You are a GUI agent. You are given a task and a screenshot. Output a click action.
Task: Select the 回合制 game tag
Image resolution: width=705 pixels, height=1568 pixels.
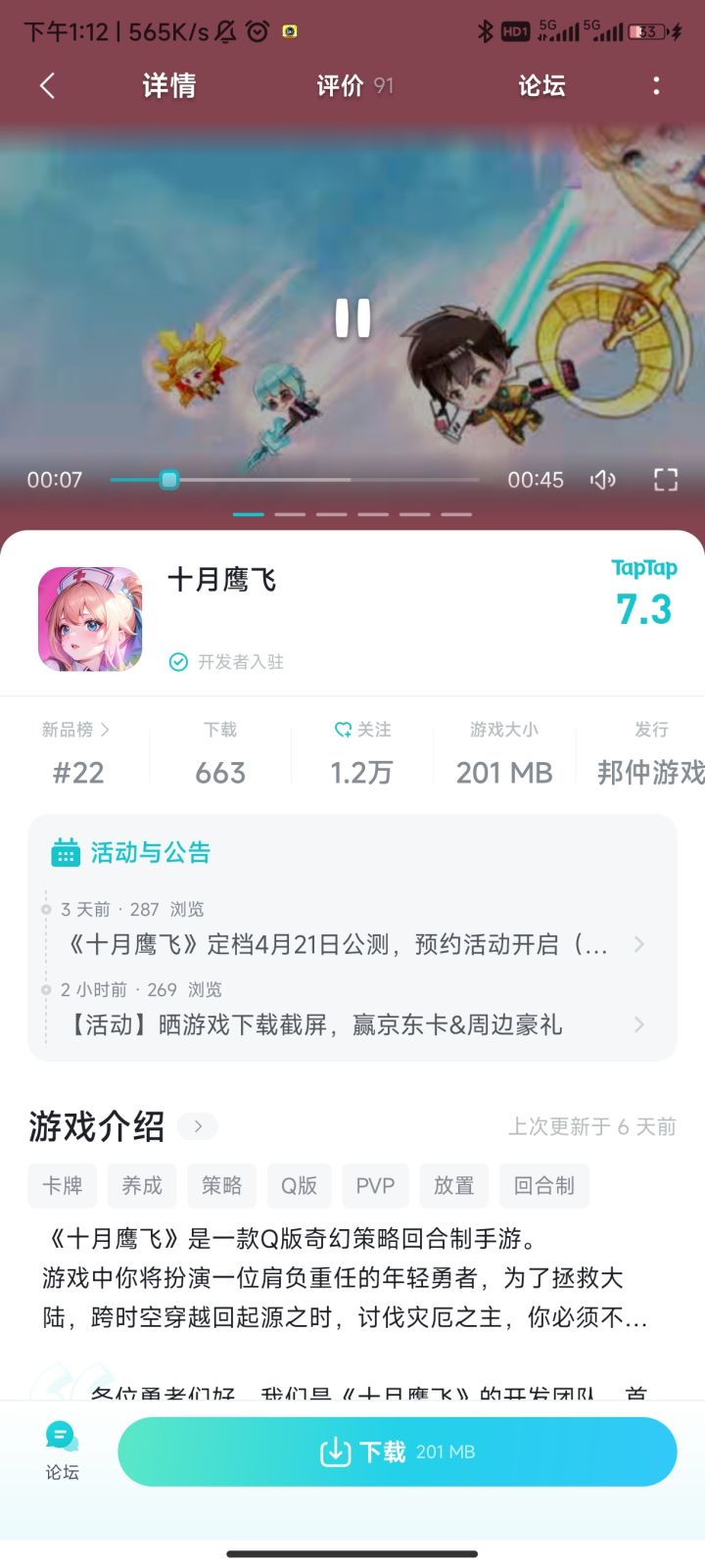click(544, 1186)
